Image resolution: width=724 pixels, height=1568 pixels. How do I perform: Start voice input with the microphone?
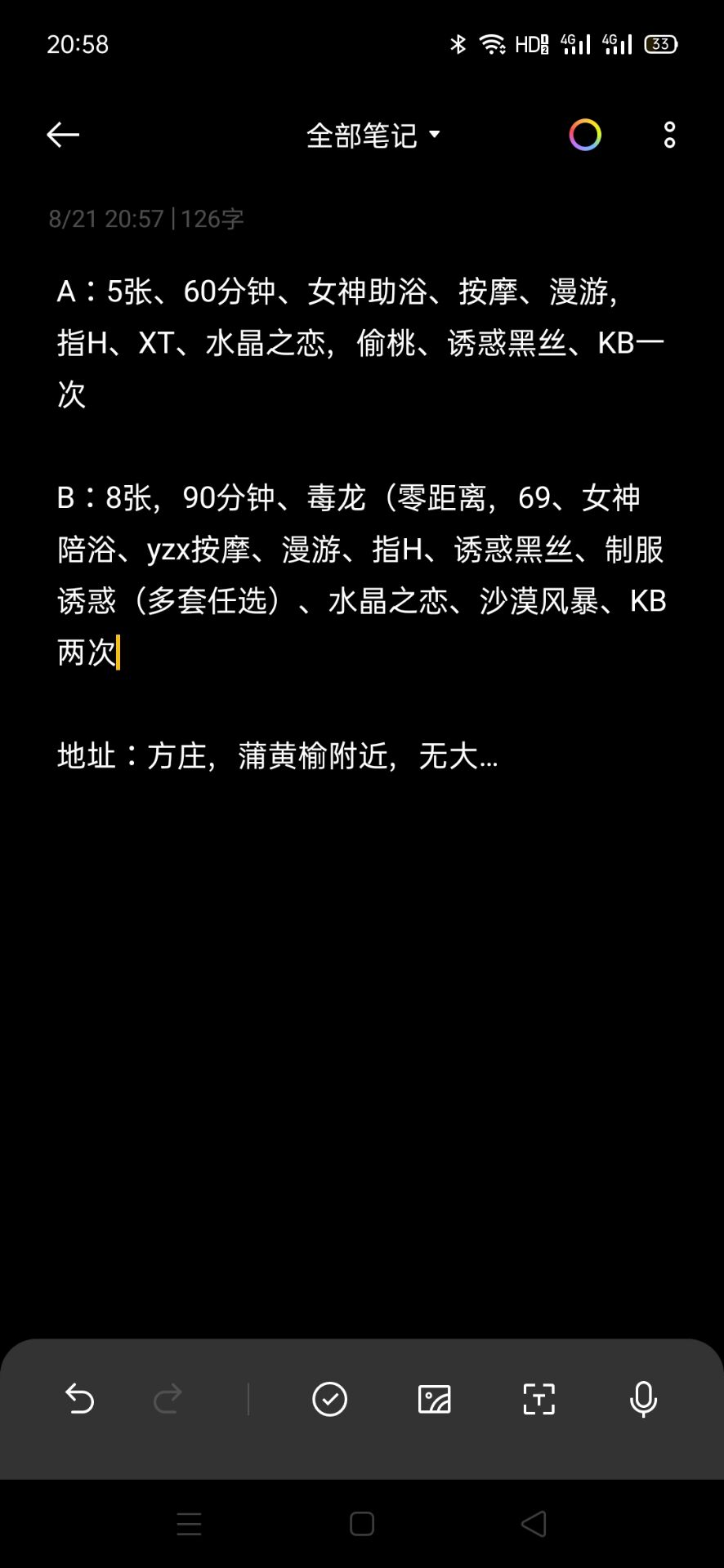[643, 1399]
